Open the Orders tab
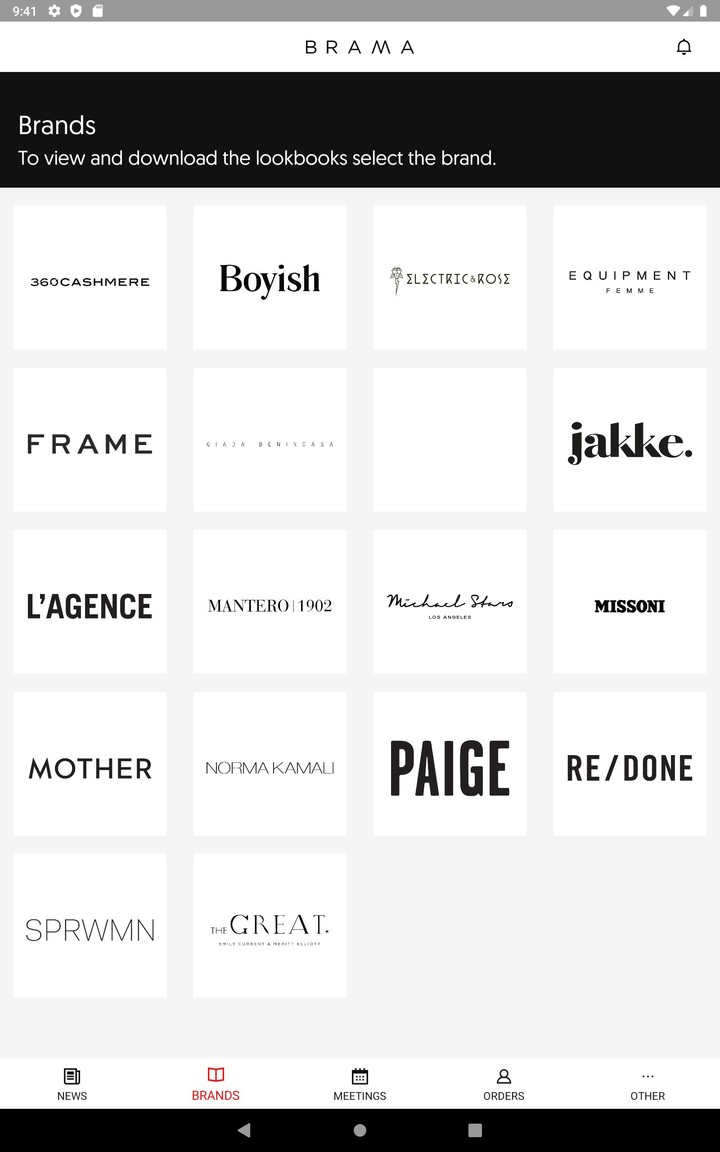This screenshot has width=720, height=1152. [x=504, y=1084]
